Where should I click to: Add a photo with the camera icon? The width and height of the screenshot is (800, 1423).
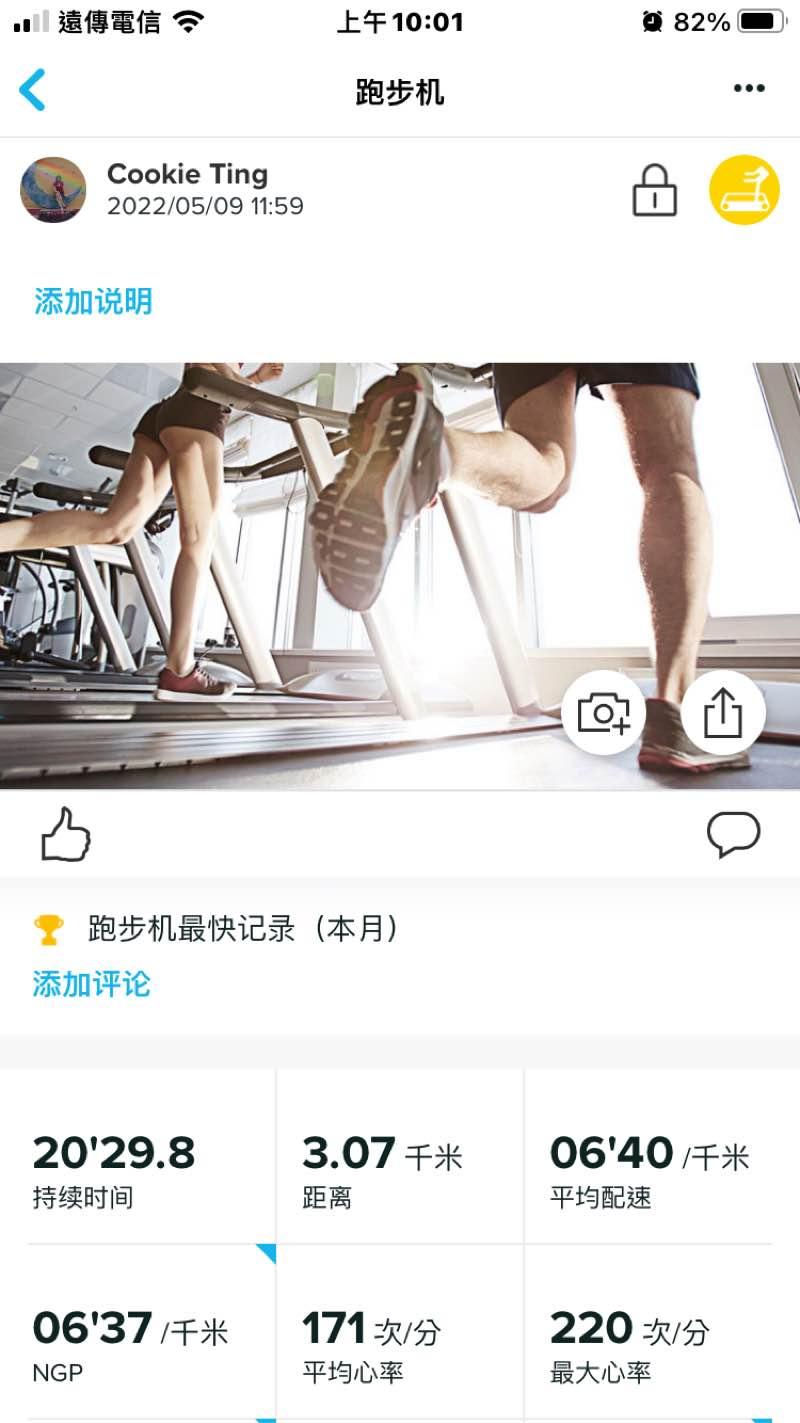click(604, 713)
